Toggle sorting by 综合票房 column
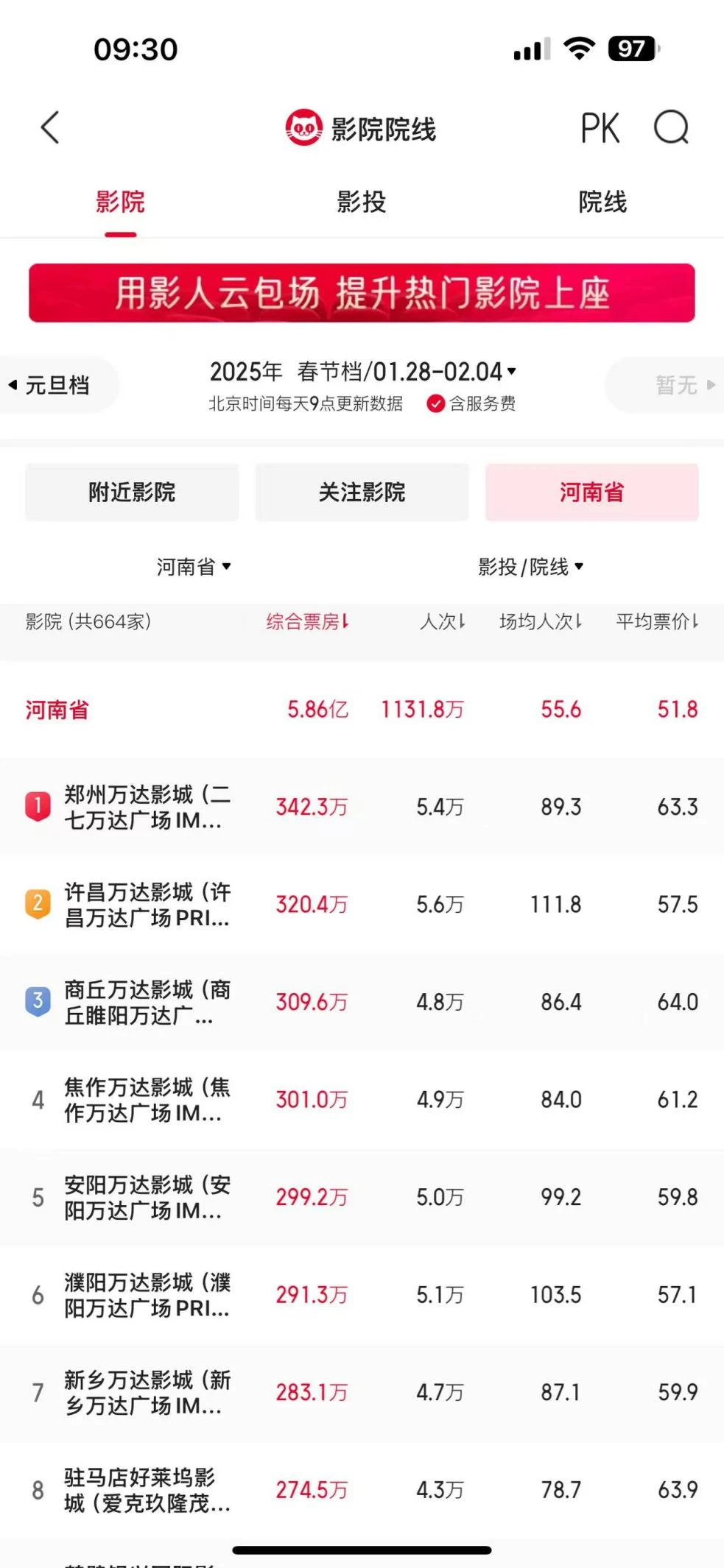The width and height of the screenshot is (724, 1568). [x=306, y=622]
